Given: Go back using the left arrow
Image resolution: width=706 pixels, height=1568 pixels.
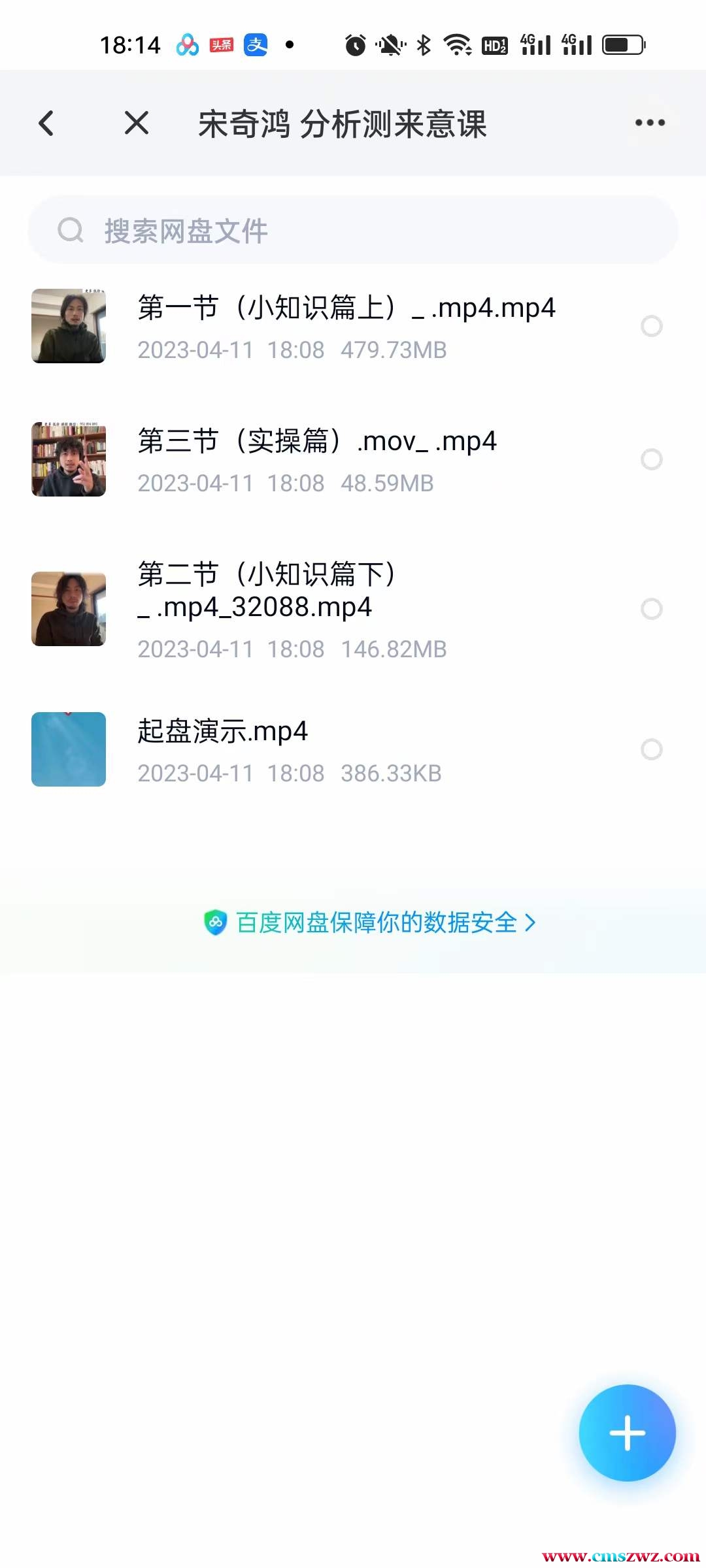Looking at the screenshot, I should (46, 123).
